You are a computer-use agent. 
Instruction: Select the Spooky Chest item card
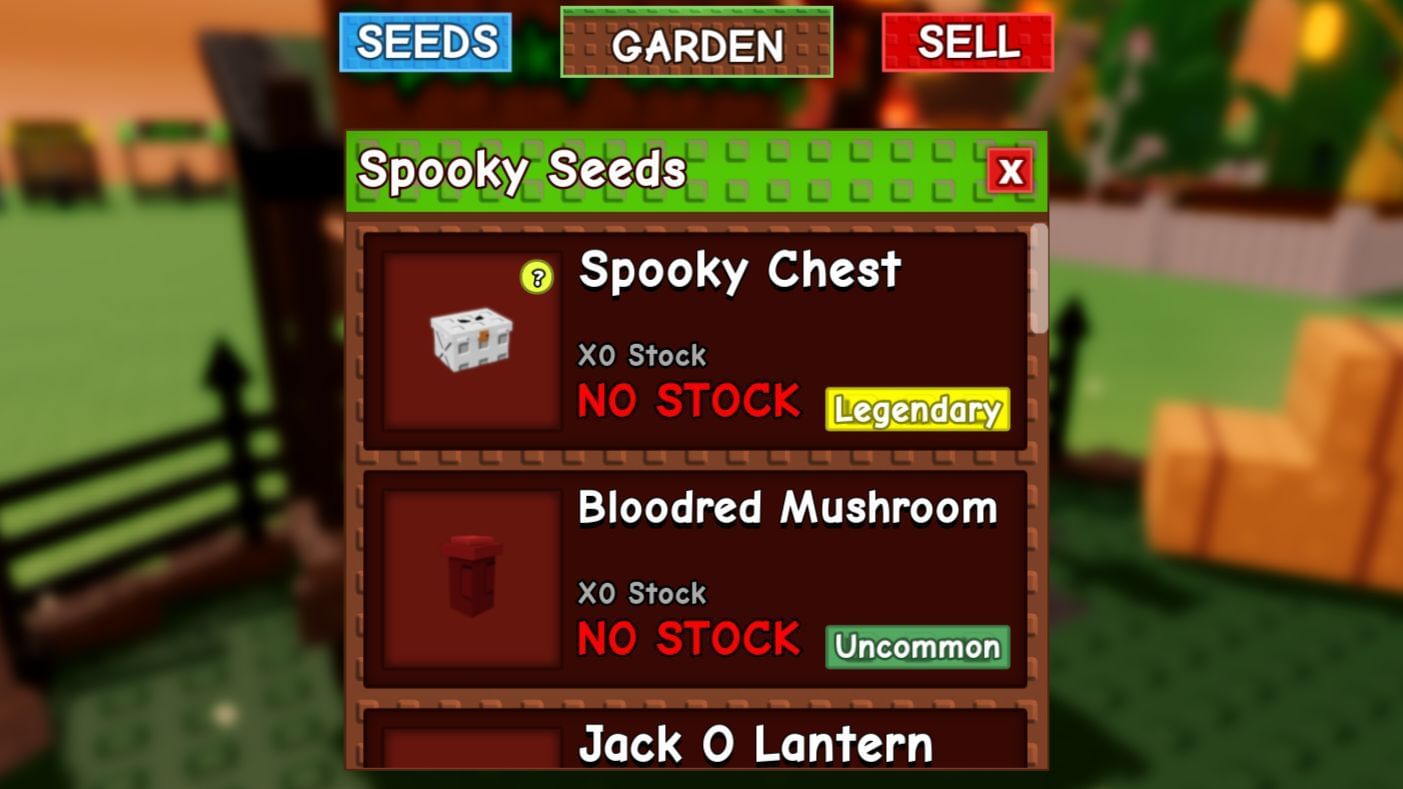695,342
